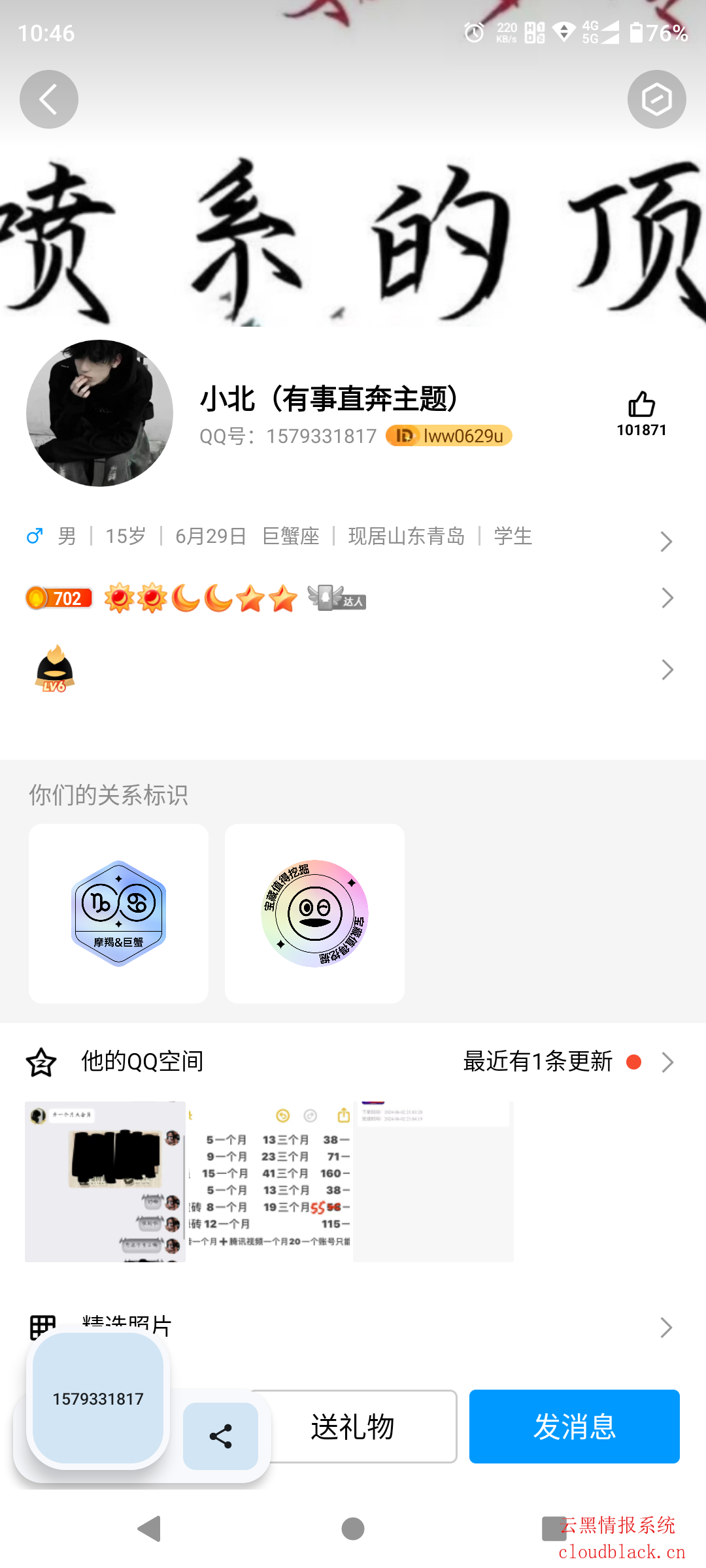The width and height of the screenshot is (706, 1568).
Task: View the QQ空间 price list photo
Action: 269,1181
